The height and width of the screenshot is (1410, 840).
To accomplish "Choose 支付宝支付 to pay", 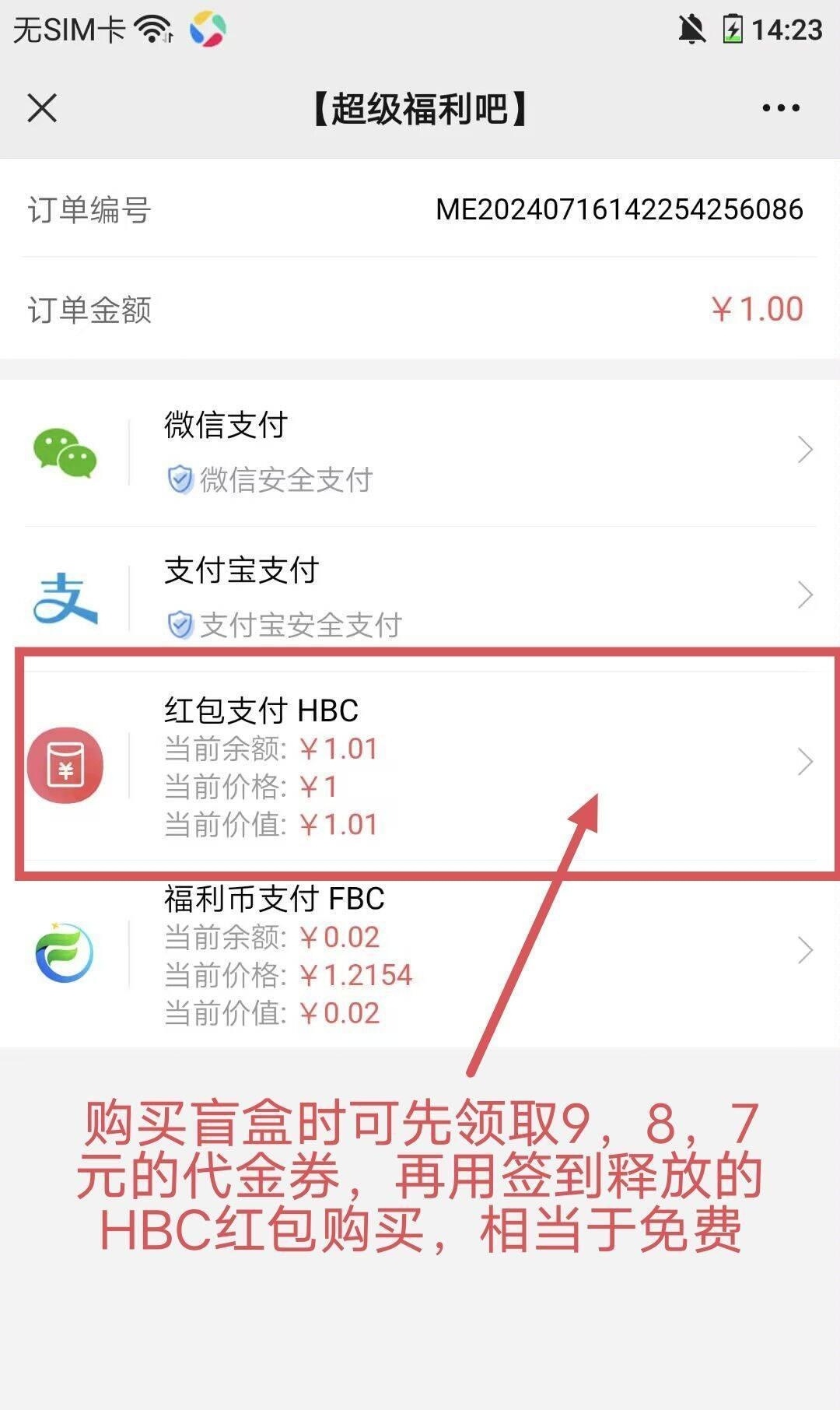I will click(420, 598).
